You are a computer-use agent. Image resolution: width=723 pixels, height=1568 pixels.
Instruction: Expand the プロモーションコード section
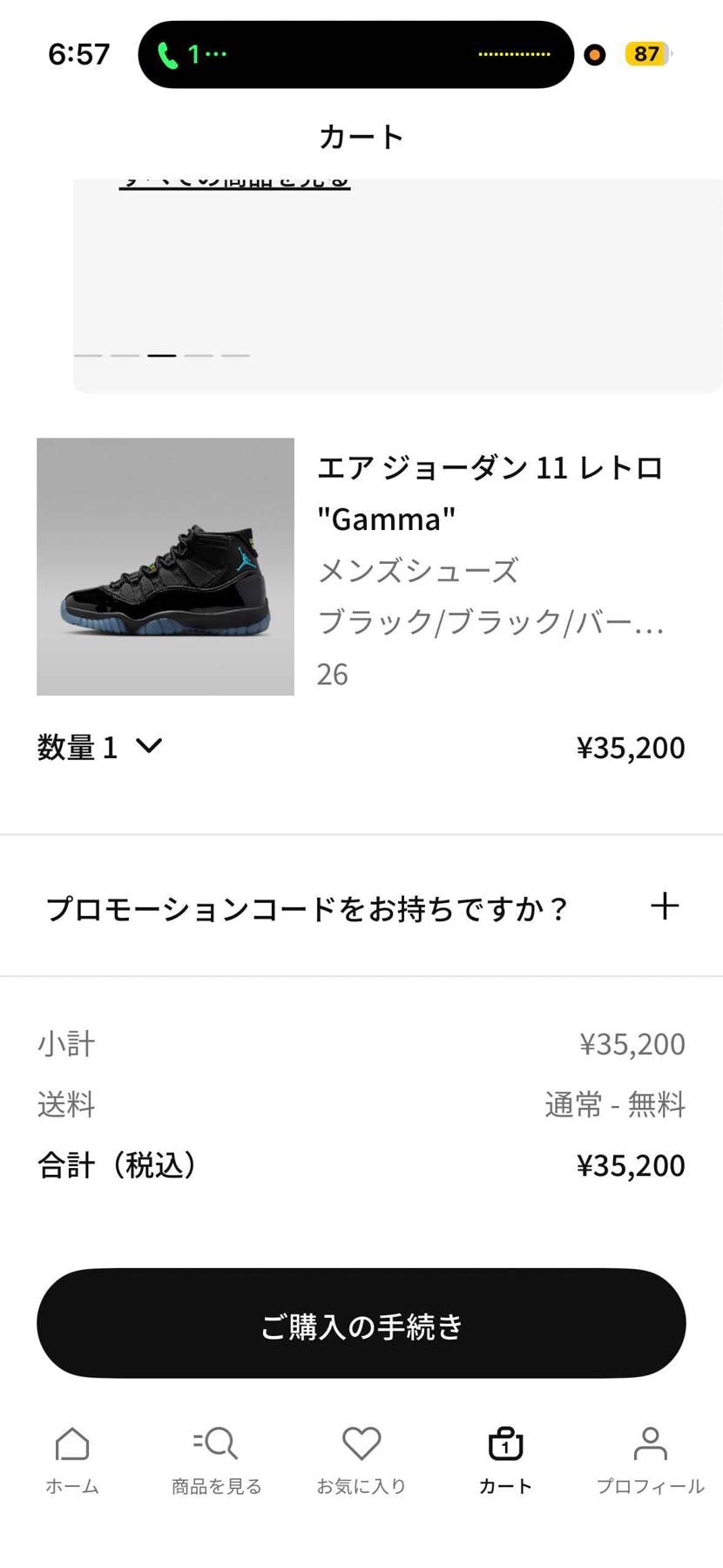click(664, 906)
